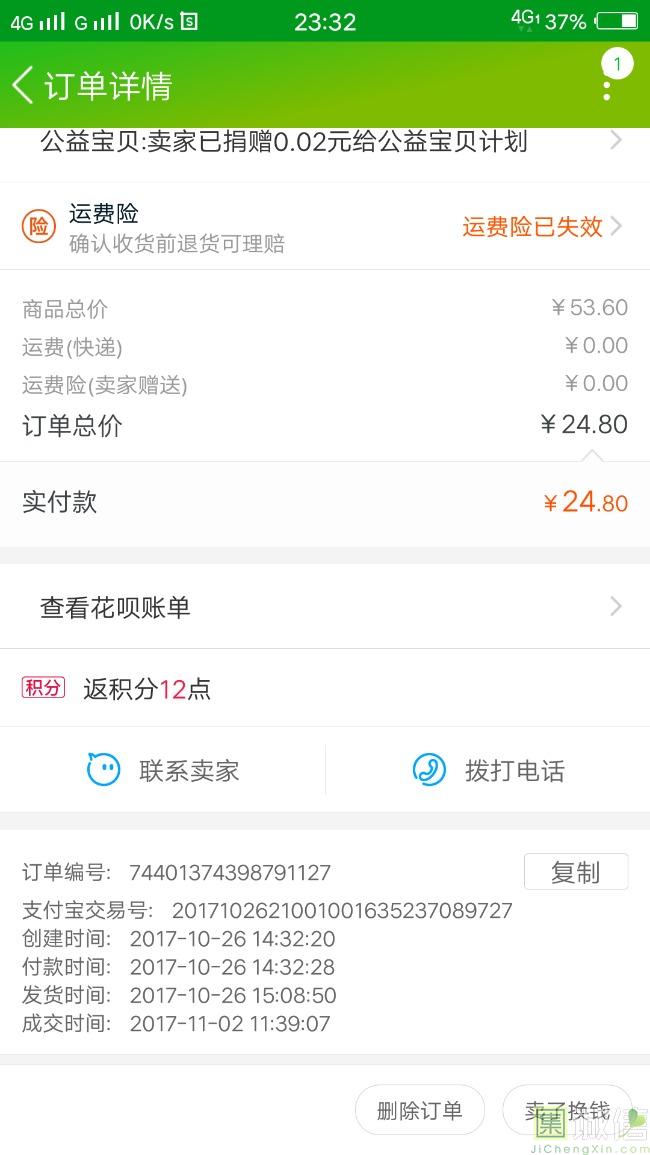Go back from 订单详情
The image size is (650, 1155).
point(23,85)
